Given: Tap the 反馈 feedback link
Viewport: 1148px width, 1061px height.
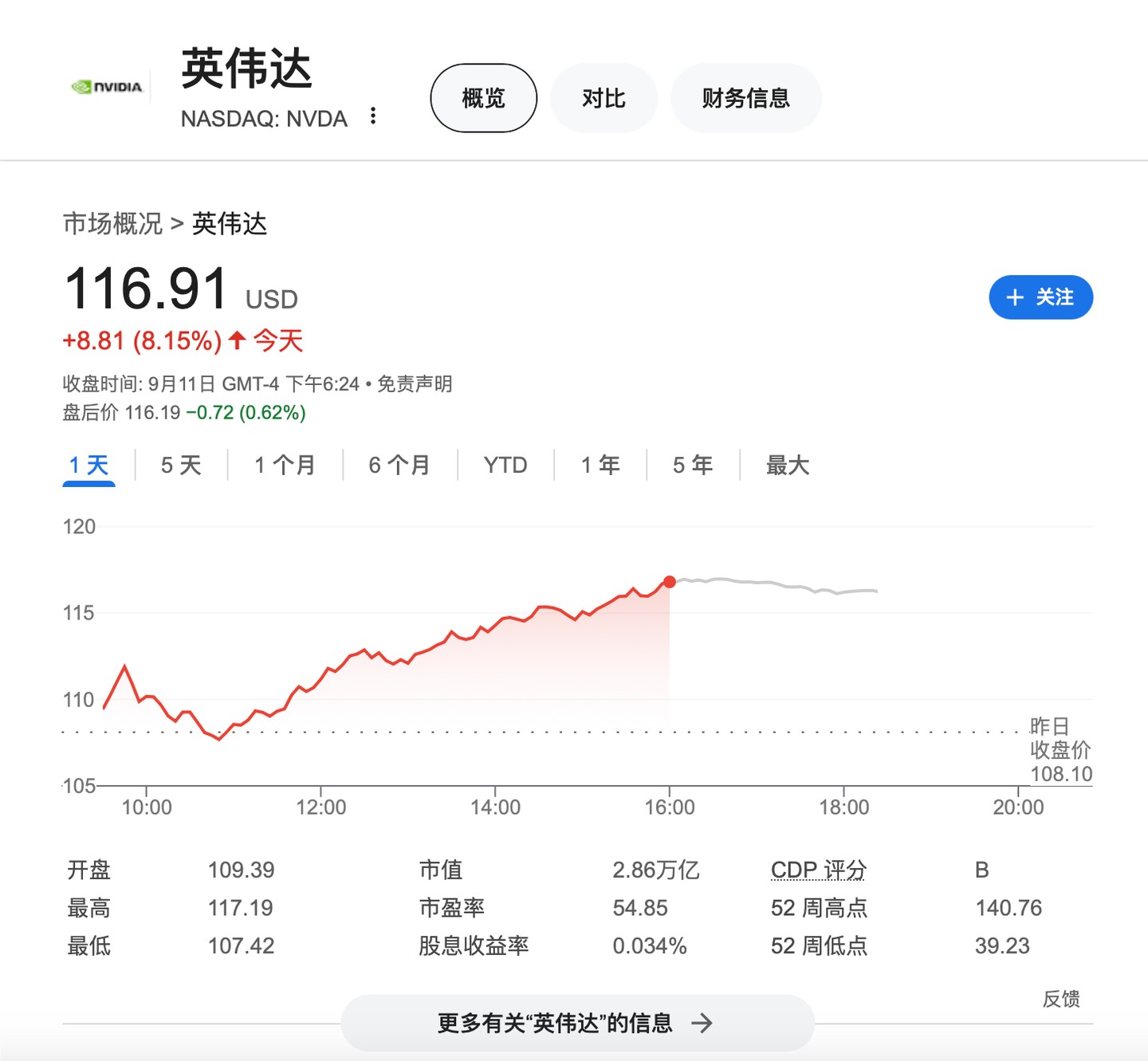Looking at the screenshot, I should coord(1061,999).
